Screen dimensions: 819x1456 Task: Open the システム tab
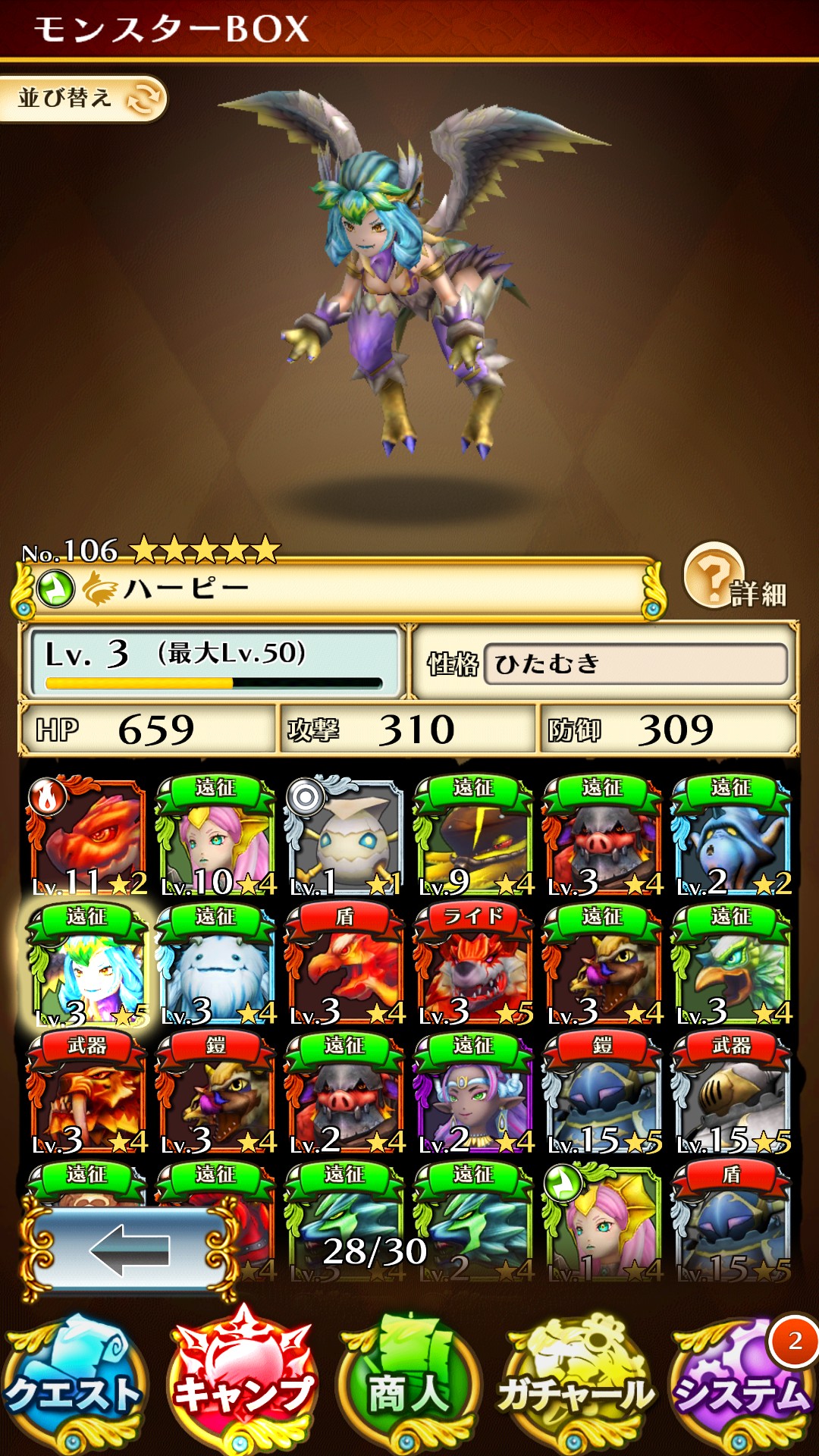(742, 1388)
